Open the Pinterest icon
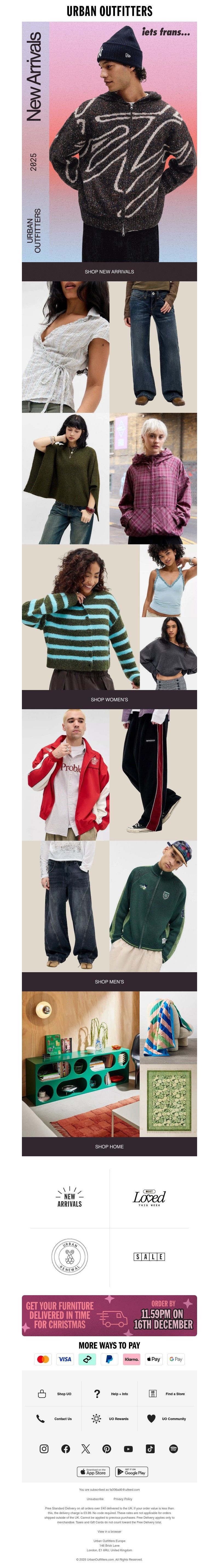Image resolution: width=219 pixels, height=1568 pixels. pyautogui.click(x=106, y=1449)
